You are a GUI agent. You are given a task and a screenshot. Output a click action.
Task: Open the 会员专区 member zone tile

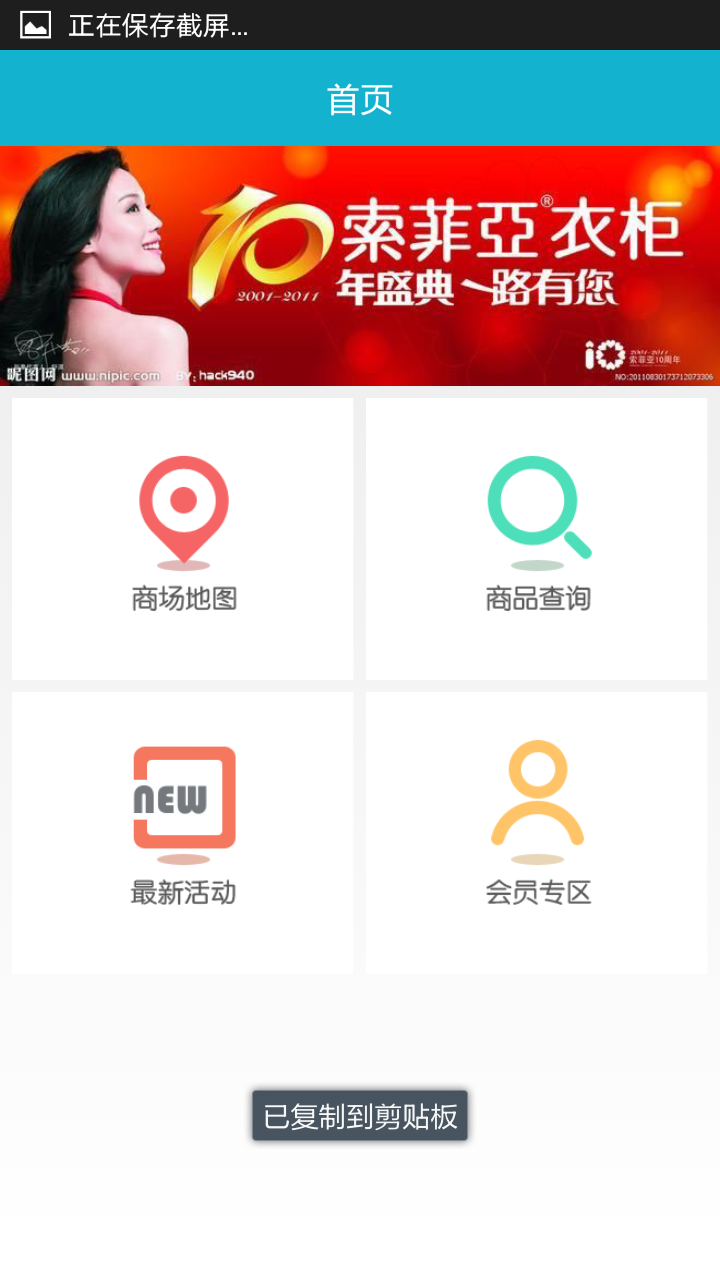point(537,832)
